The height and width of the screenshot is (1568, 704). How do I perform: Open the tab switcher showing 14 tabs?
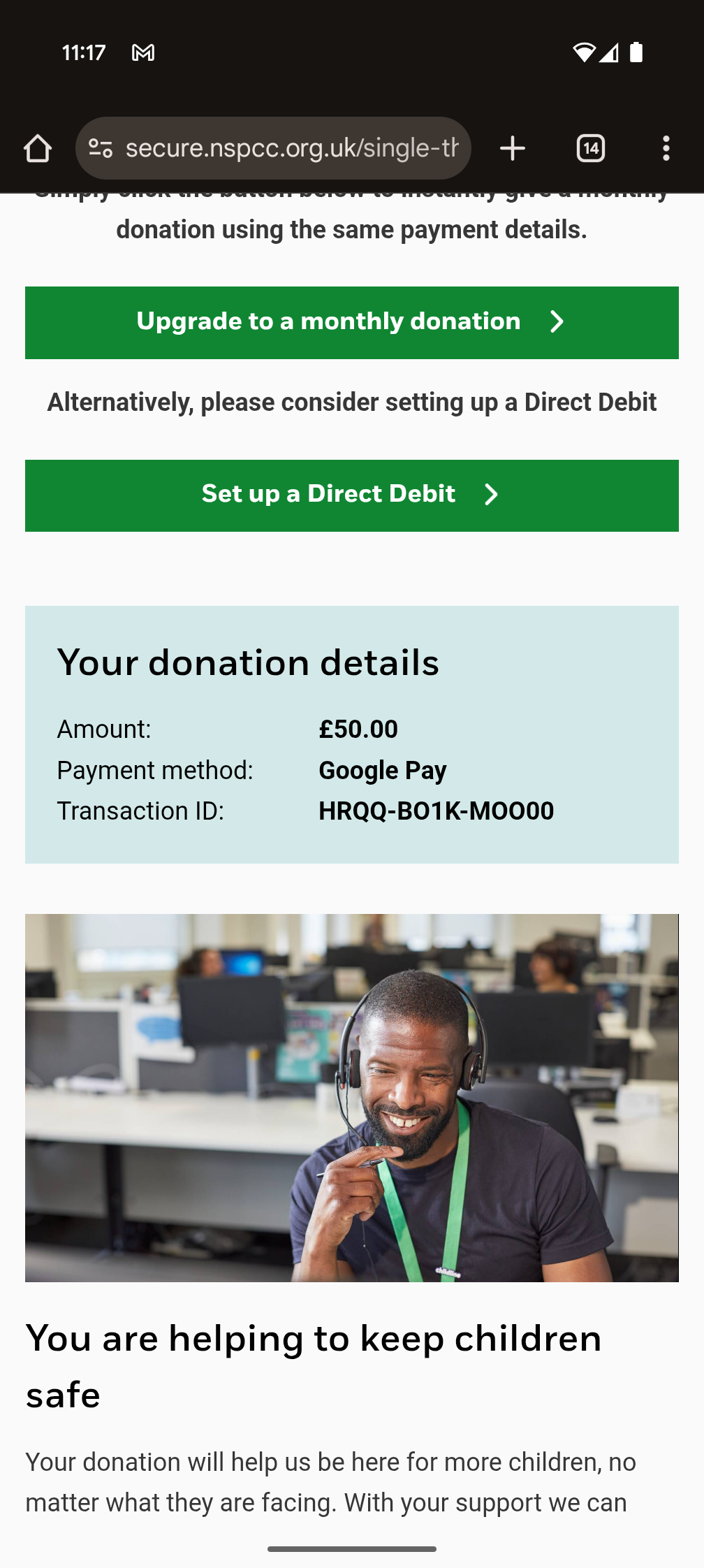[591, 149]
